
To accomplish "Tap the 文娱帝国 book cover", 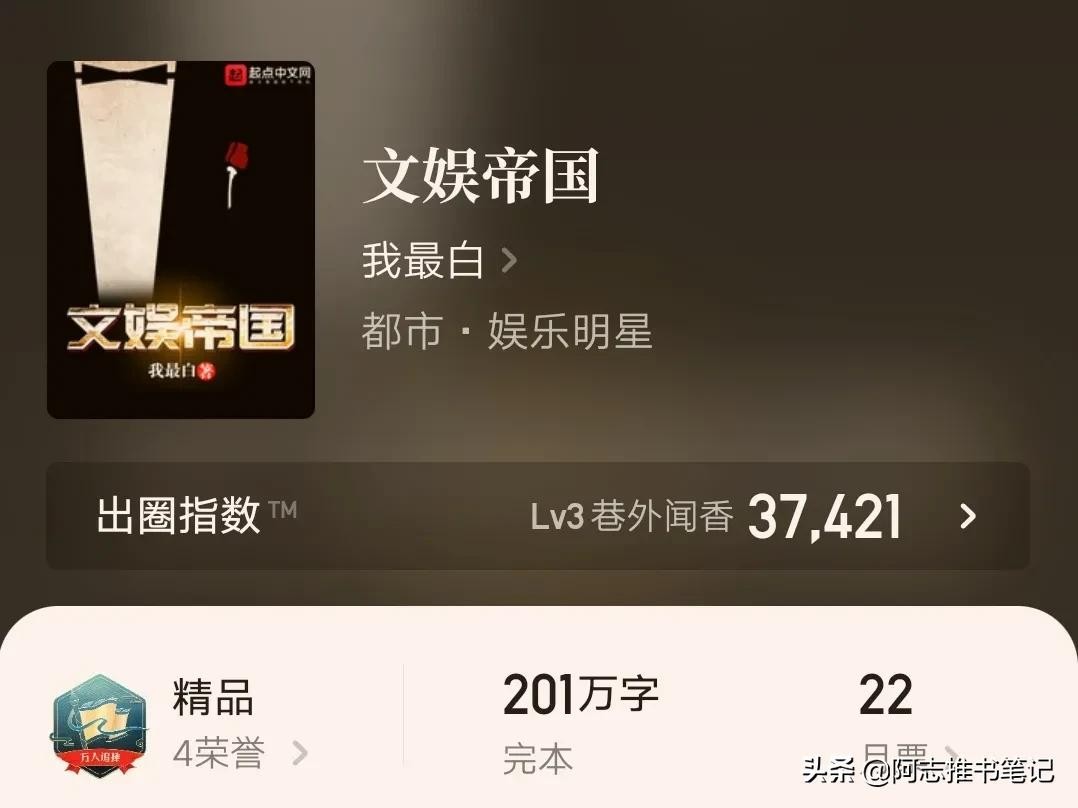I will [x=181, y=240].
